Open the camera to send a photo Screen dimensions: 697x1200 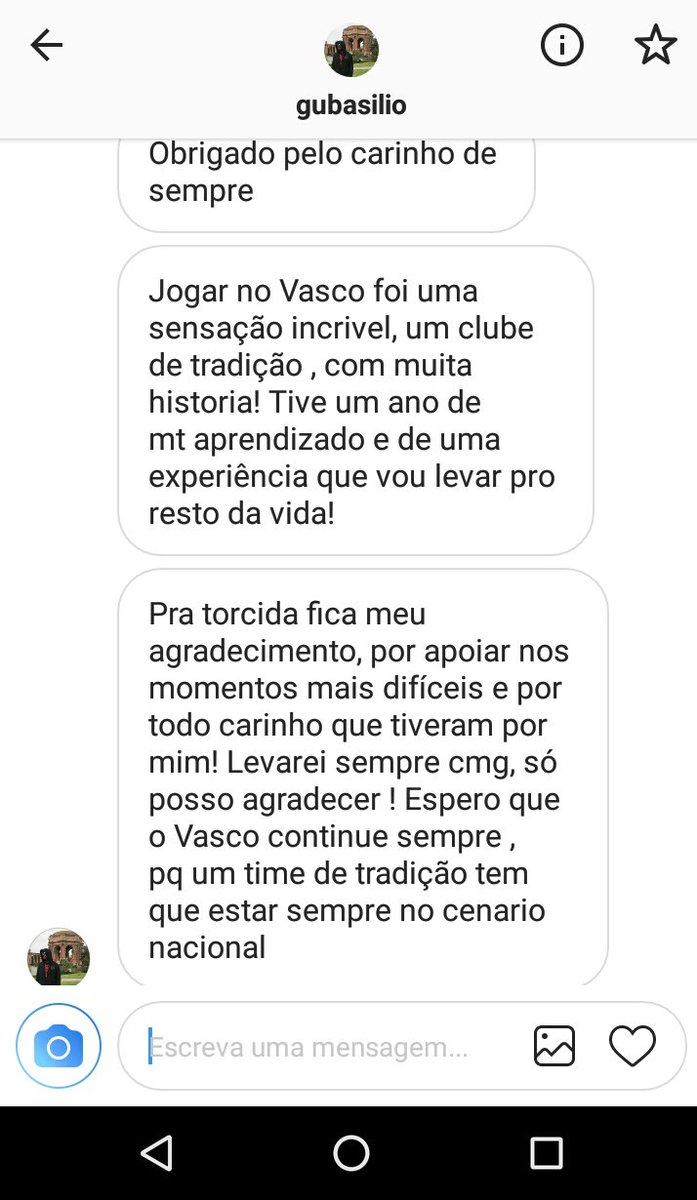coord(58,1046)
